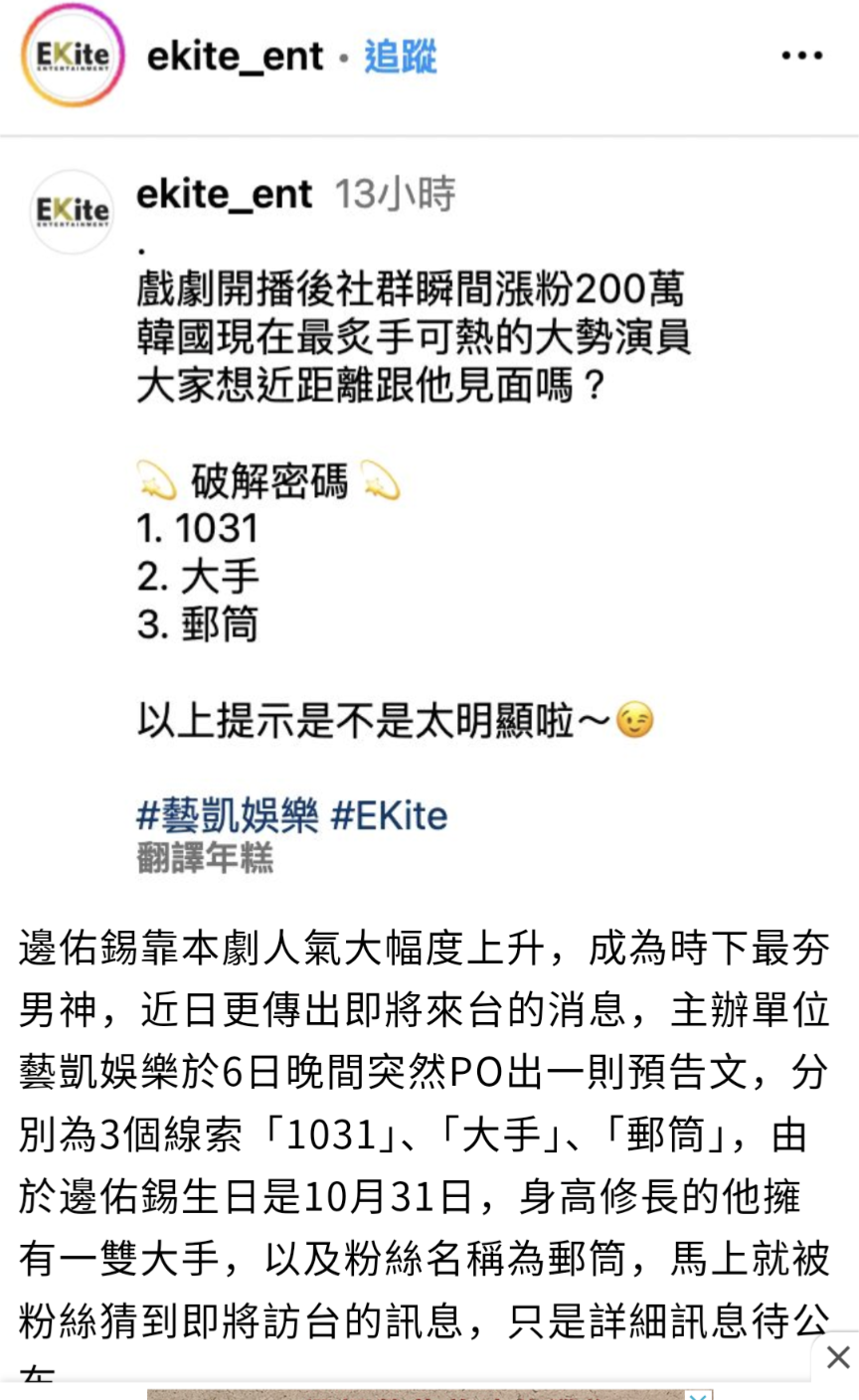Image resolution: width=859 pixels, height=1400 pixels.
Task: Open the three-dot overflow menu
Action: [801, 56]
